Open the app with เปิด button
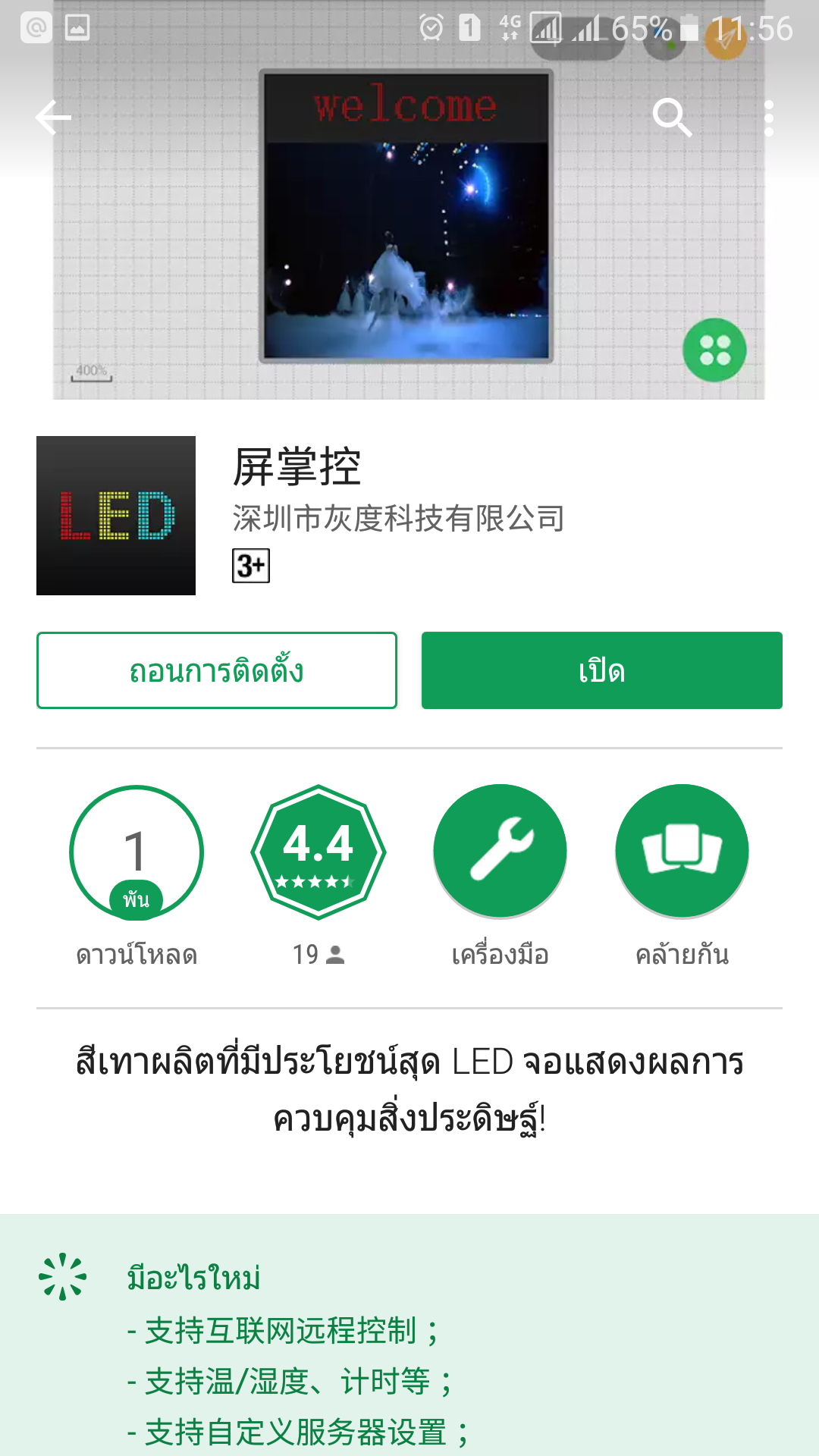The width and height of the screenshot is (819, 1456). click(601, 670)
